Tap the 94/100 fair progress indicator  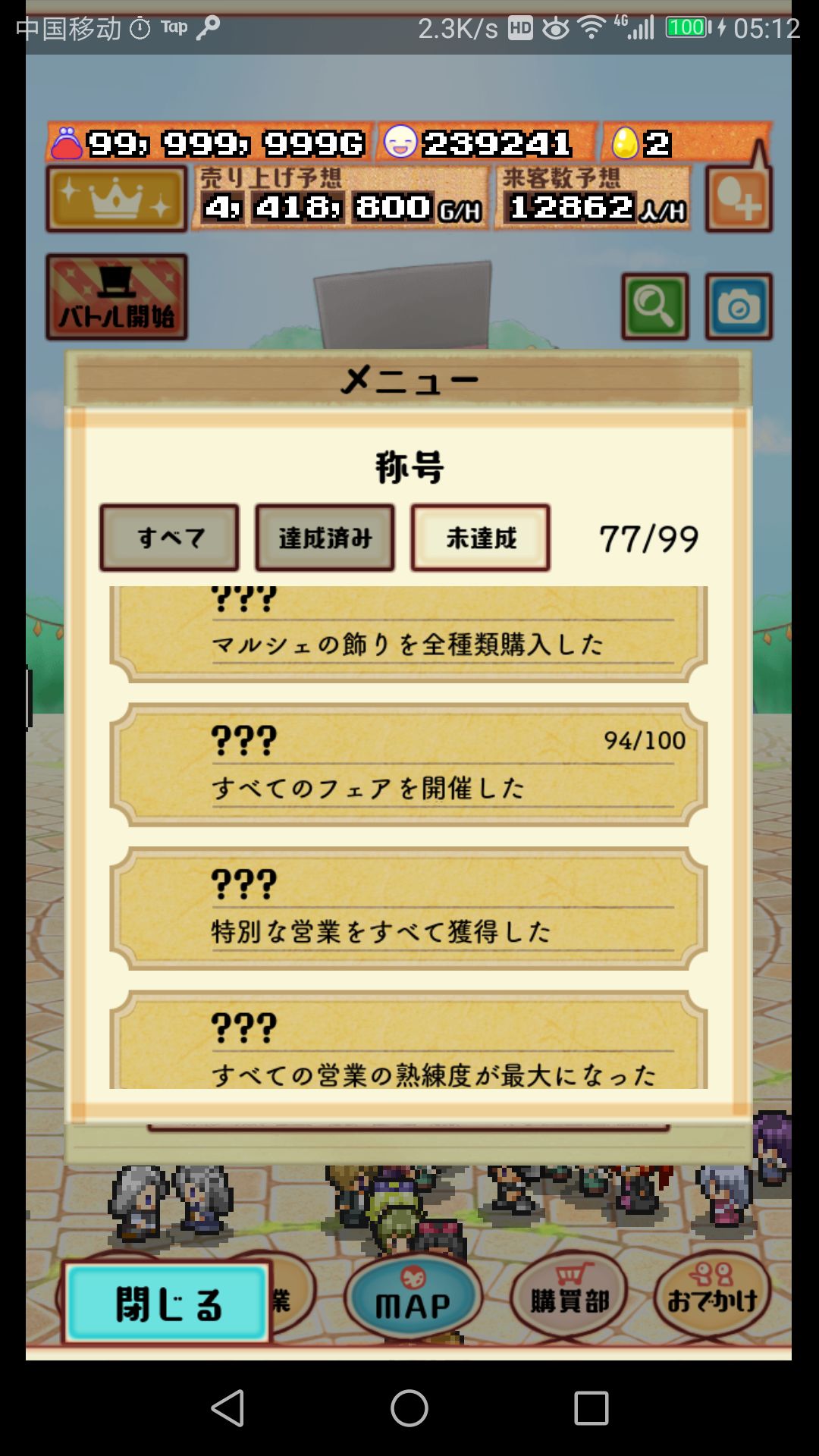pyautogui.click(x=643, y=742)
